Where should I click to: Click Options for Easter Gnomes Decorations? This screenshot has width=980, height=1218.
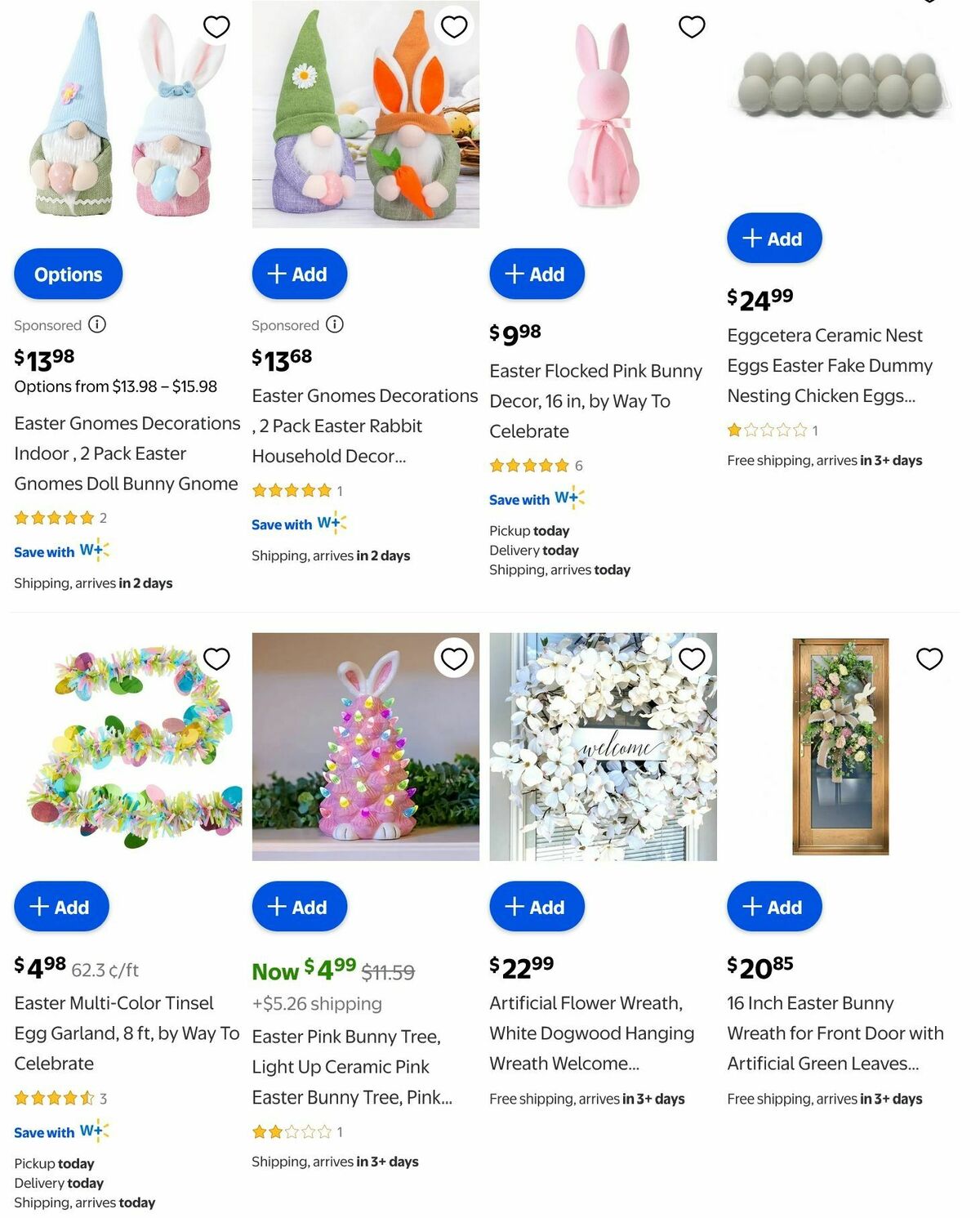point(67,274)
